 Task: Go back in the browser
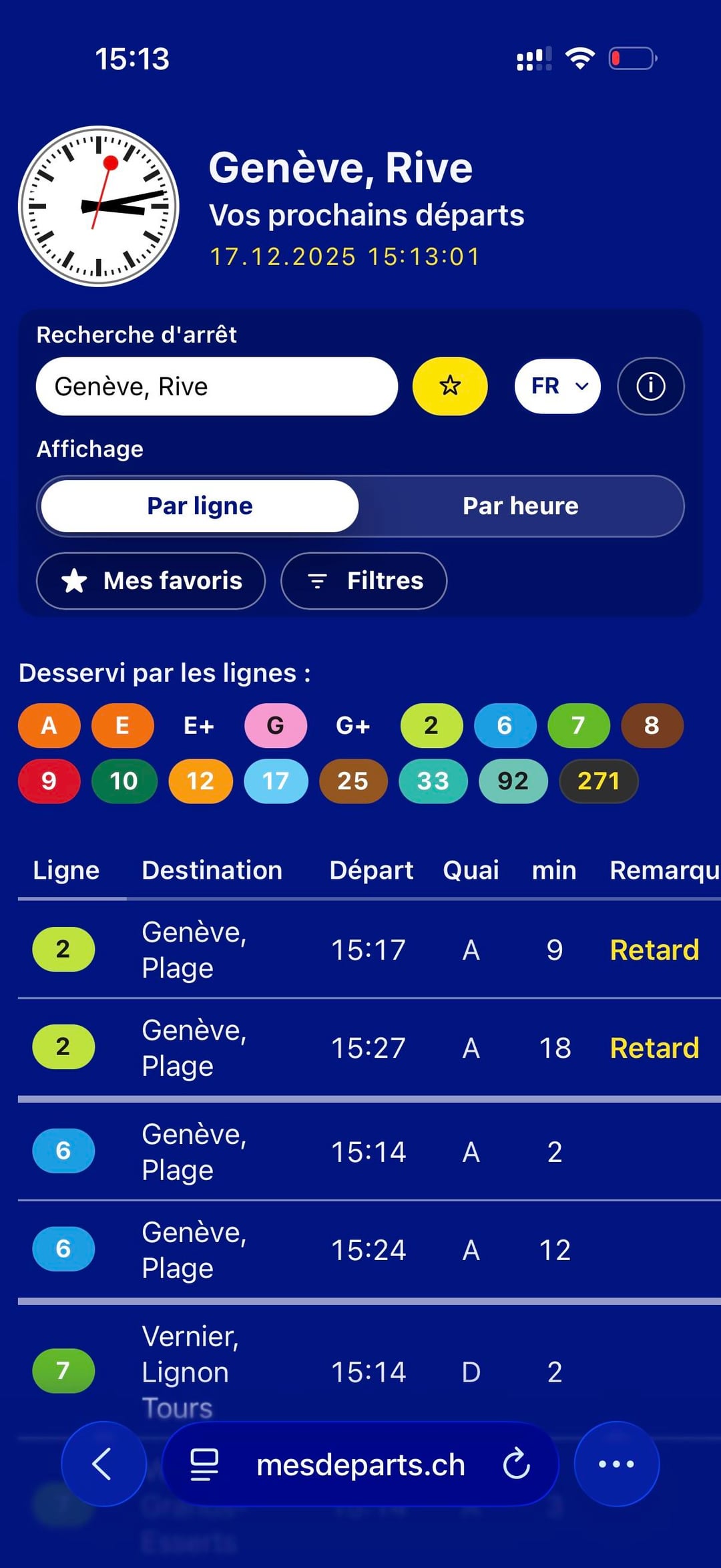point(103,1464)
